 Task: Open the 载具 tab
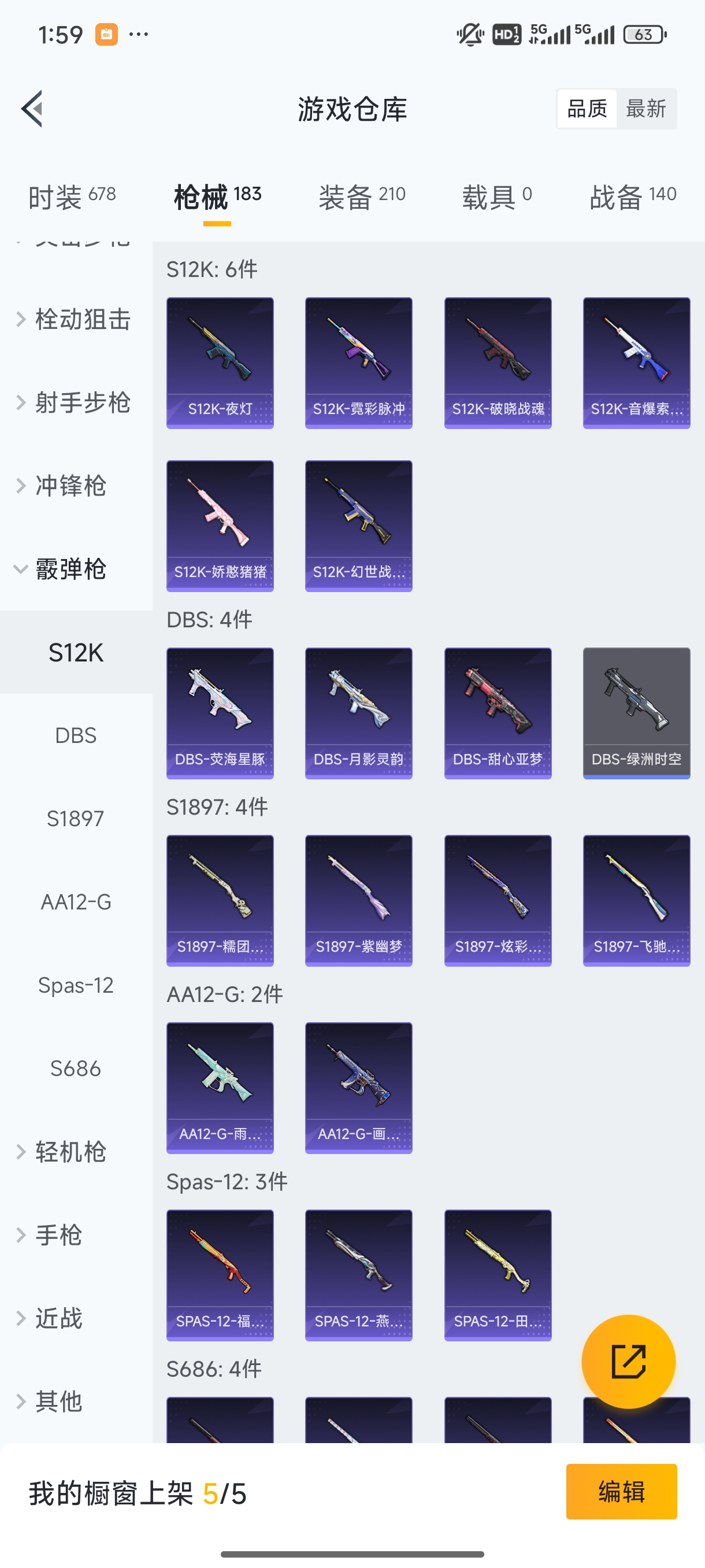tap(496, 197)
